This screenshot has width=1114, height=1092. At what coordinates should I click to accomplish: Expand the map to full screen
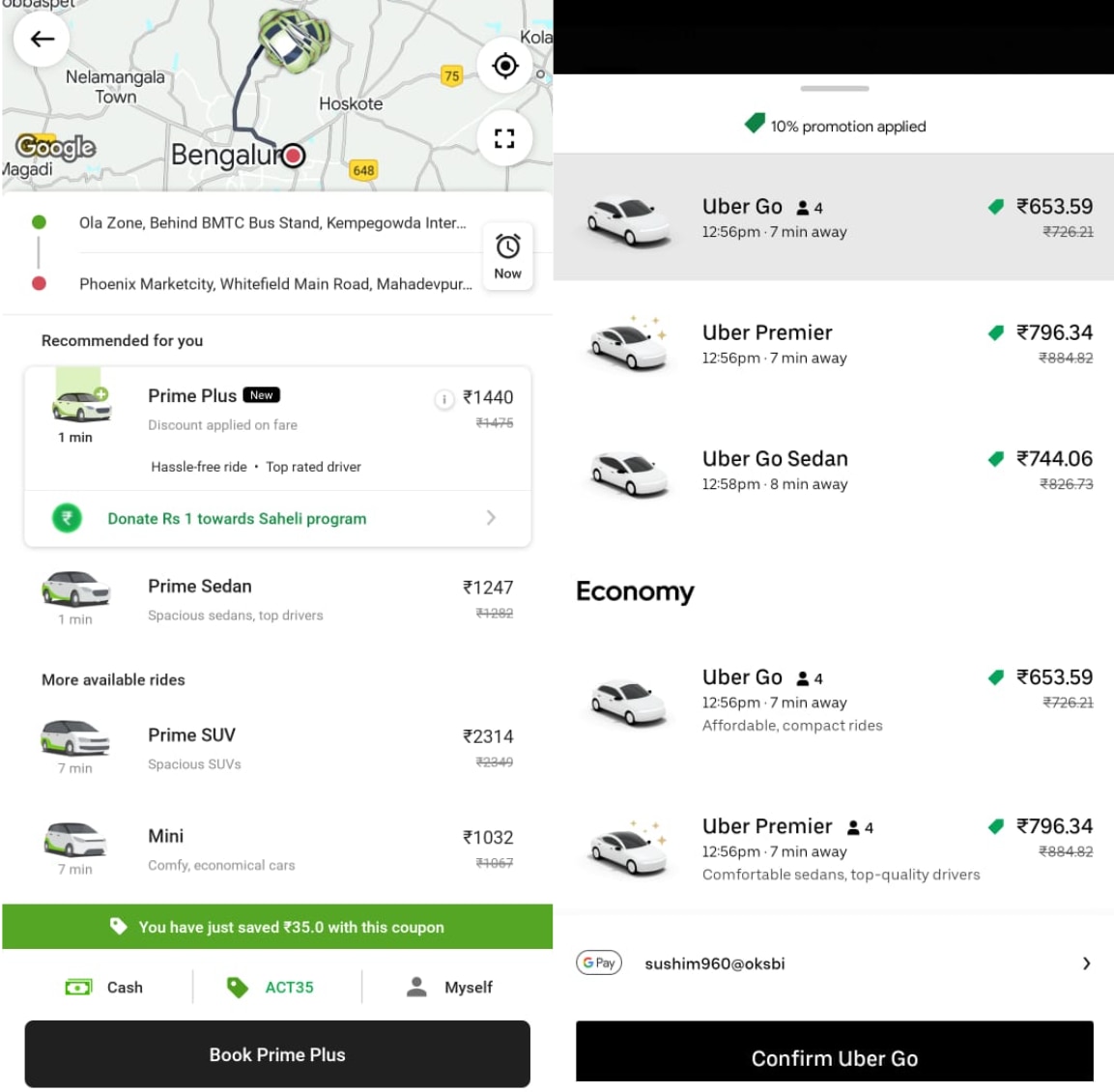click(504, 138)
